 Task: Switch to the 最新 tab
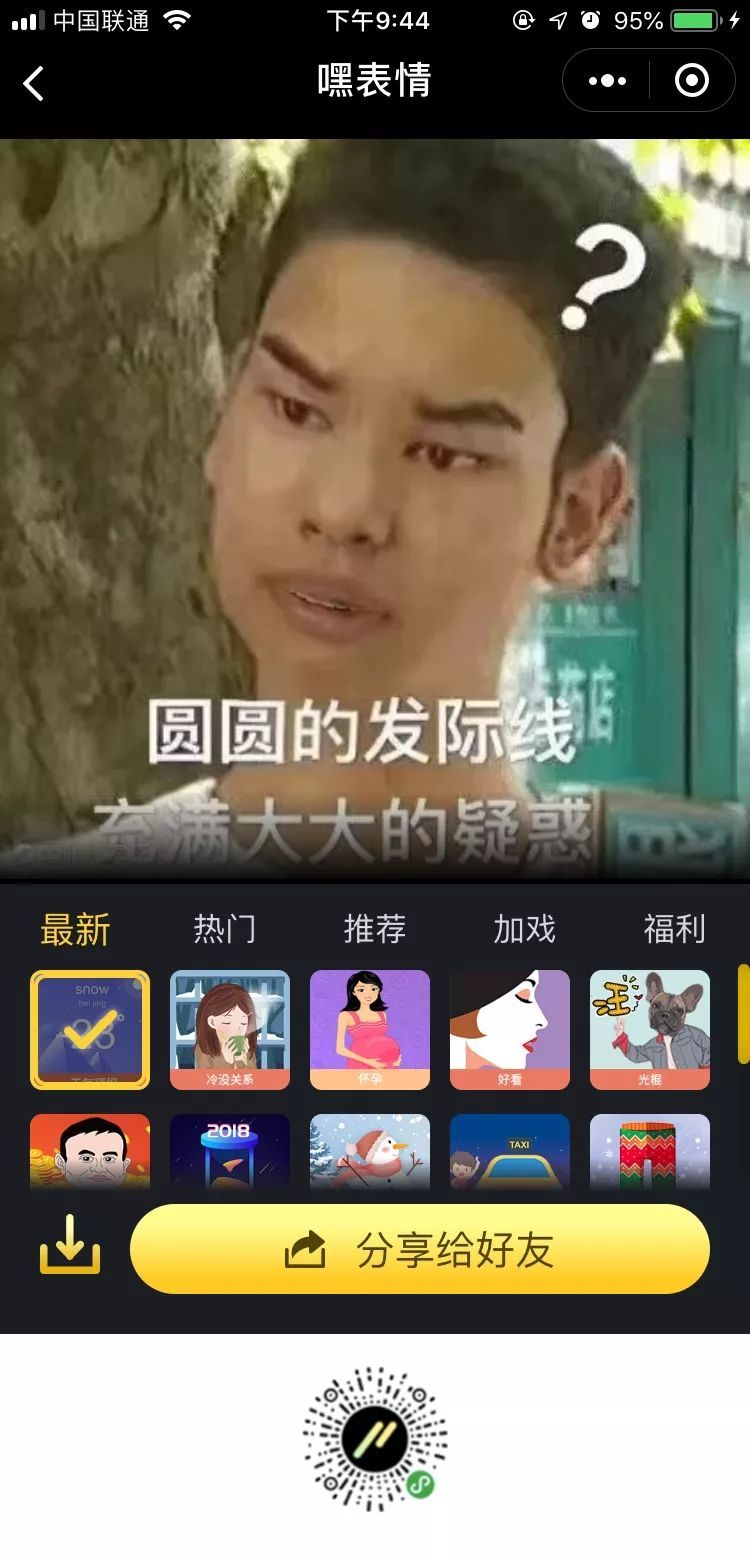[x=75, y=930]
